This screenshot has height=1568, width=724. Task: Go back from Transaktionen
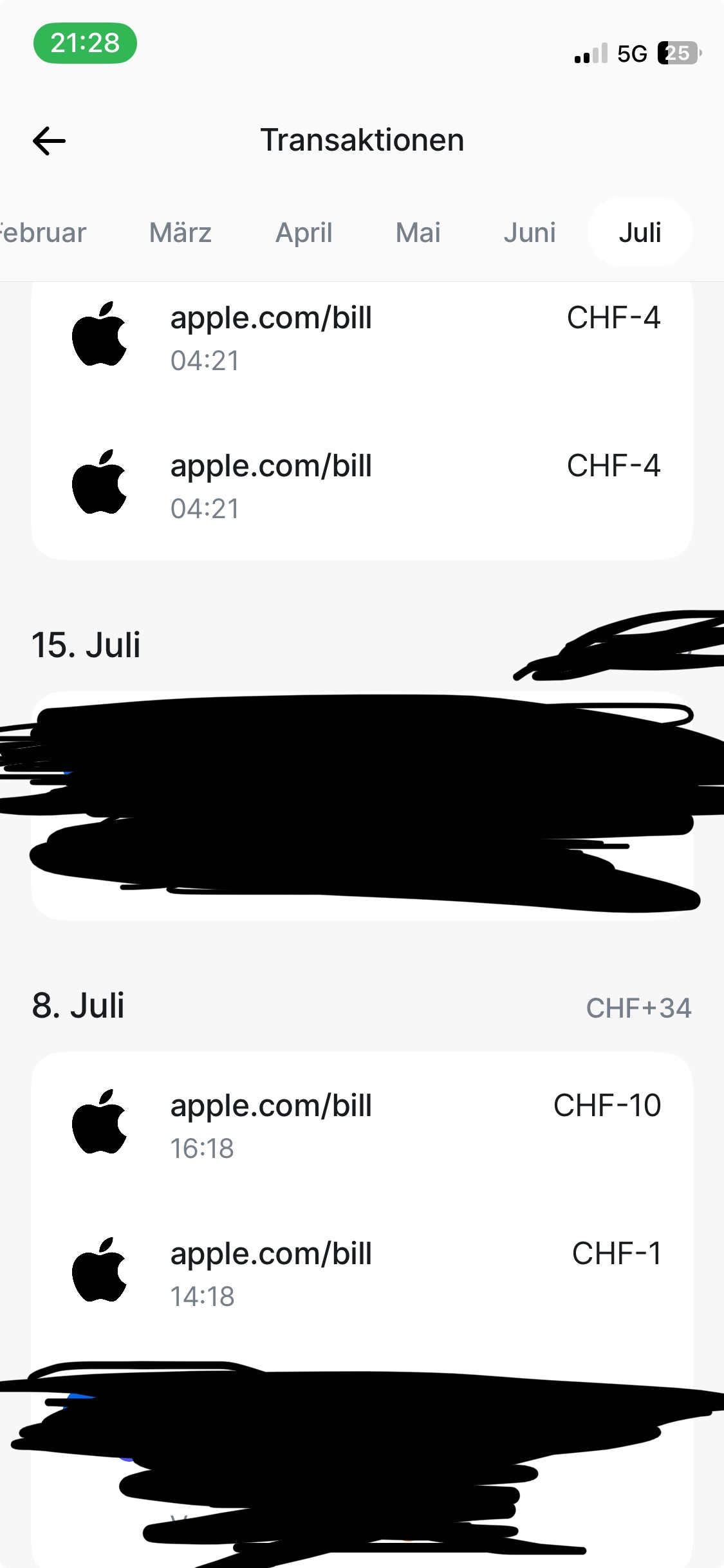[x=50, y=141]
